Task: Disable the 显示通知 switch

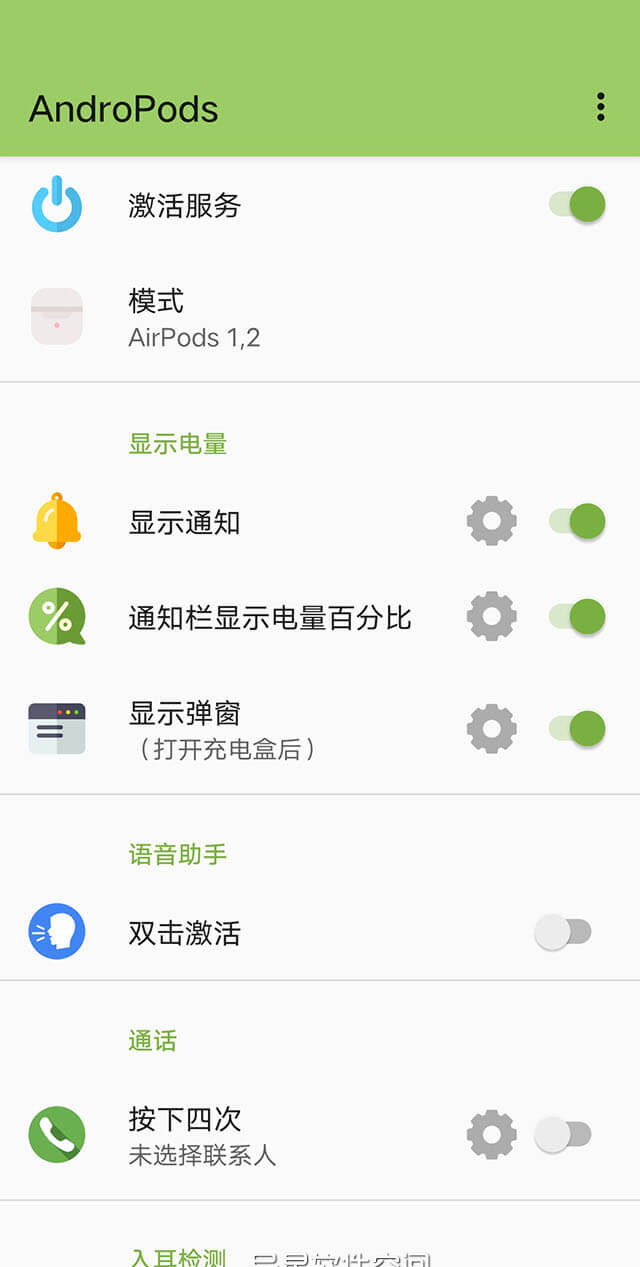Action: (x=577, y=521)
